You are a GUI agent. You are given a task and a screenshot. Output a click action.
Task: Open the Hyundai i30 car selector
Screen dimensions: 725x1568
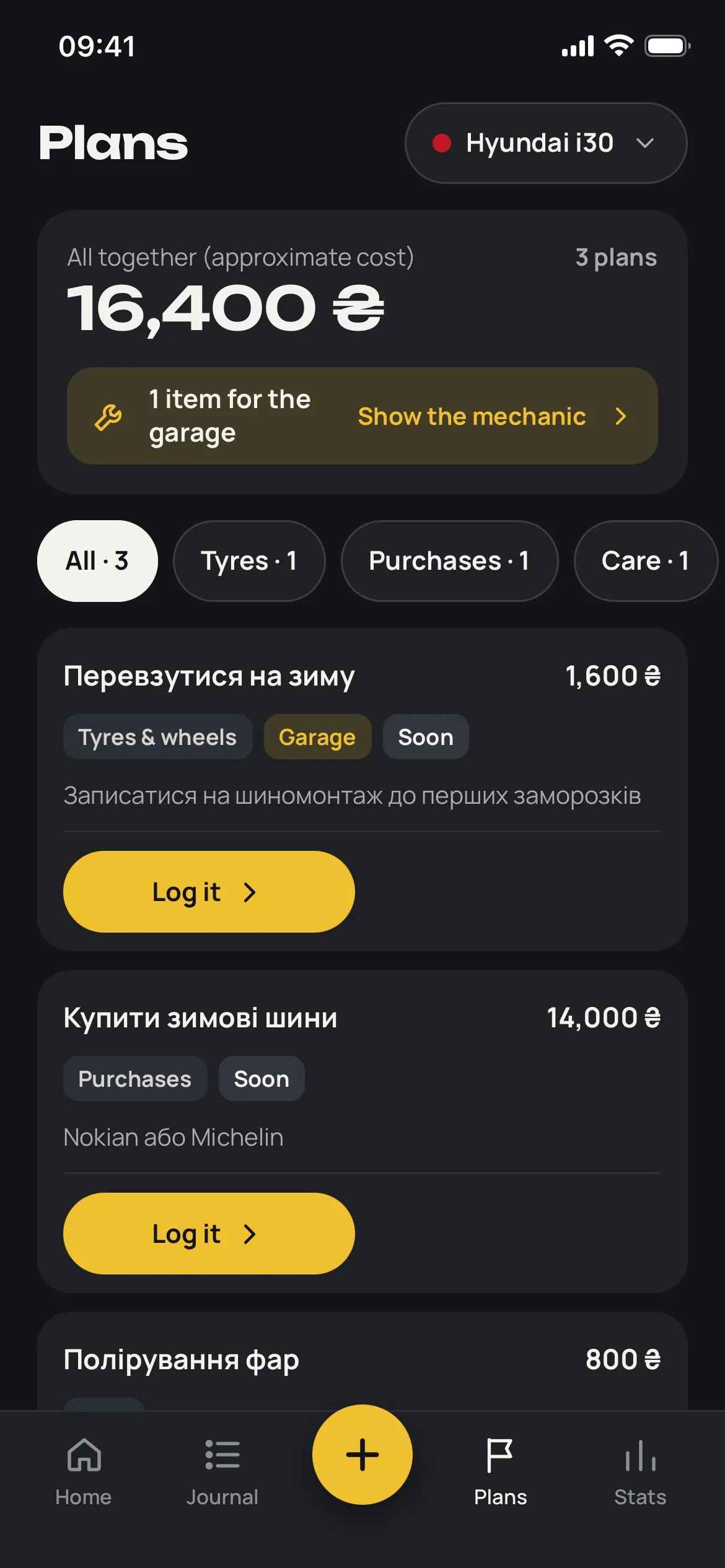(545, 143)
